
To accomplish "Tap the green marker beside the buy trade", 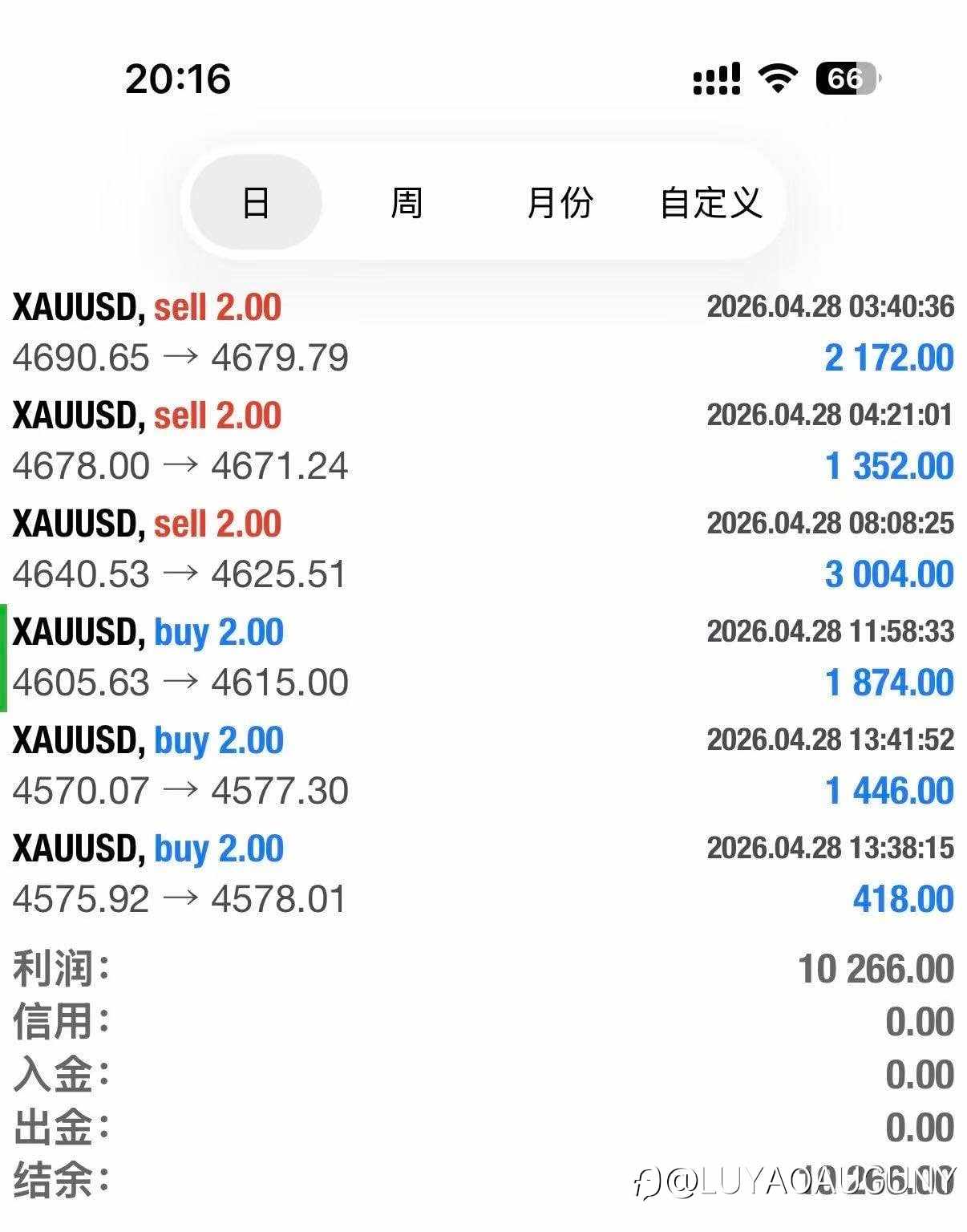I will tap(5, 658).
